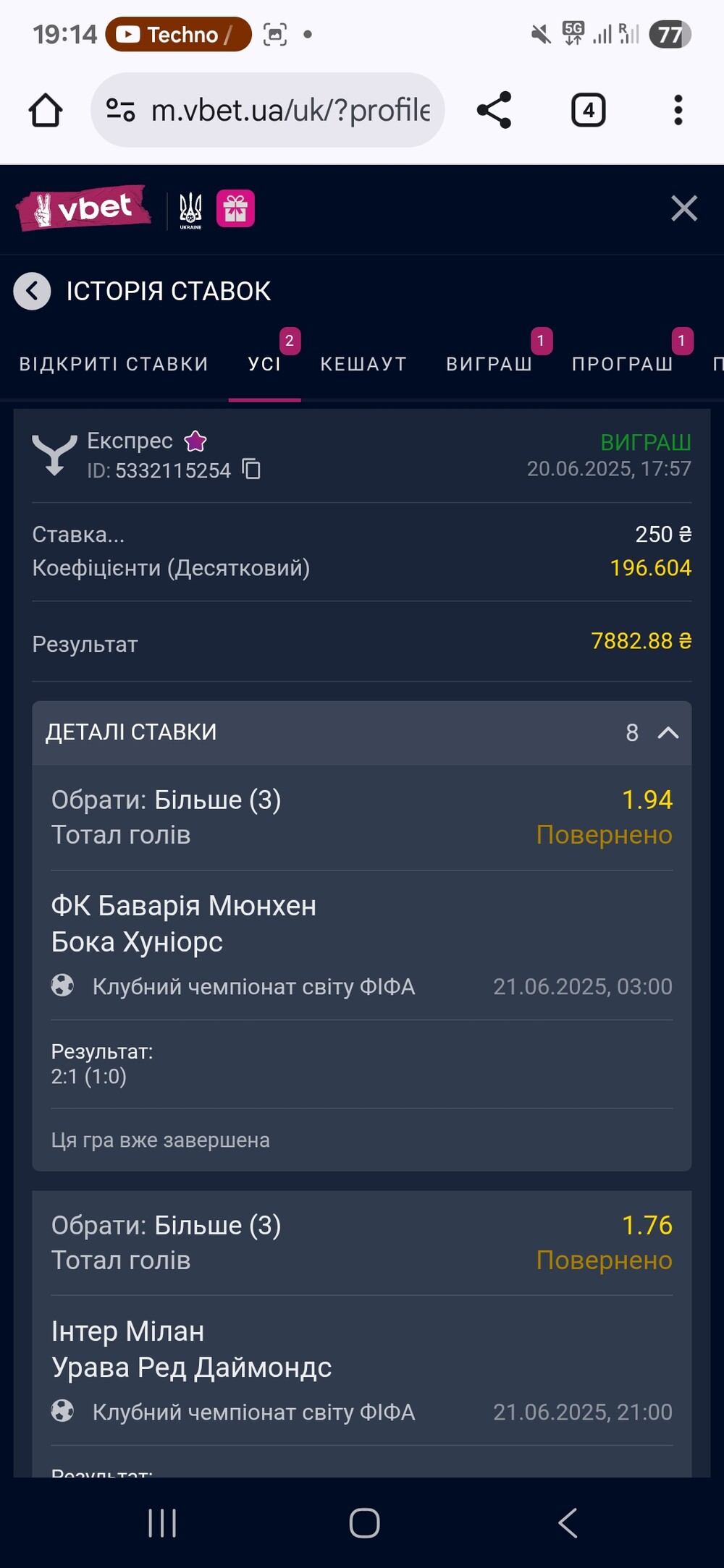Switch to the Кешаут tab
This screenshot has height=1568, width=724.
[363, 364]
